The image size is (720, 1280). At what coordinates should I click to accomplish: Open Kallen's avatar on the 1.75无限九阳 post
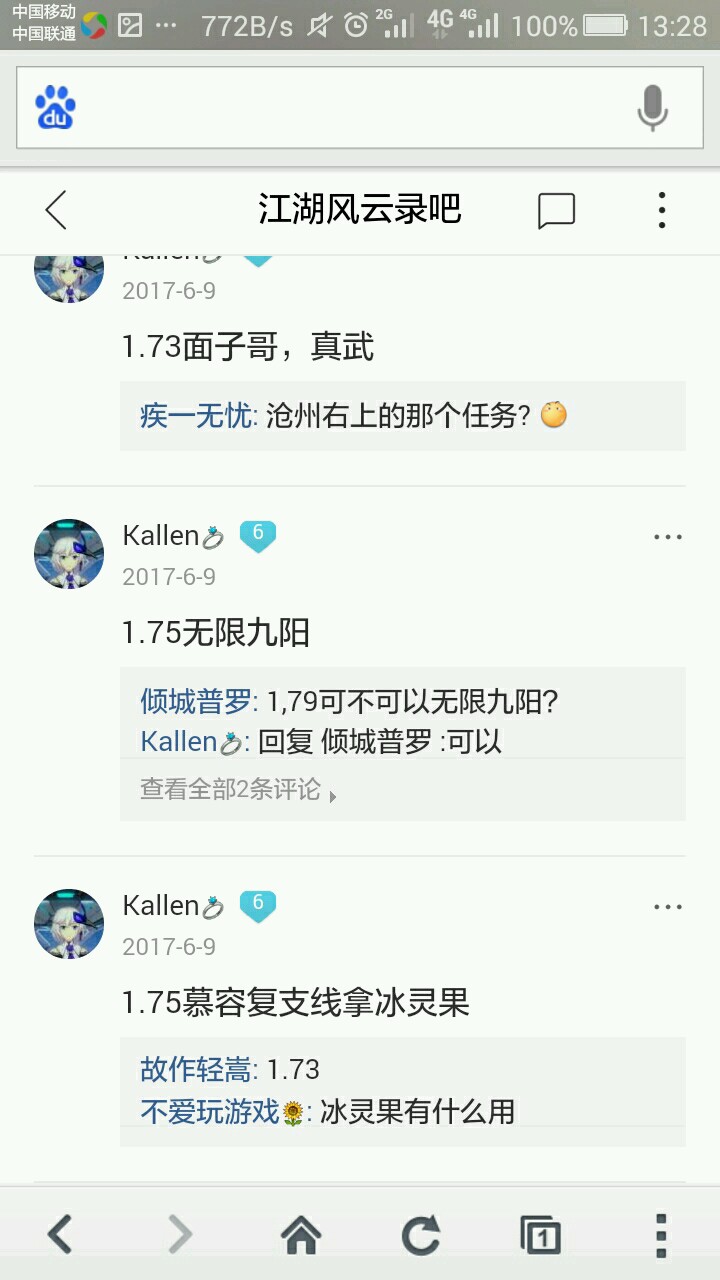point(69,554)
